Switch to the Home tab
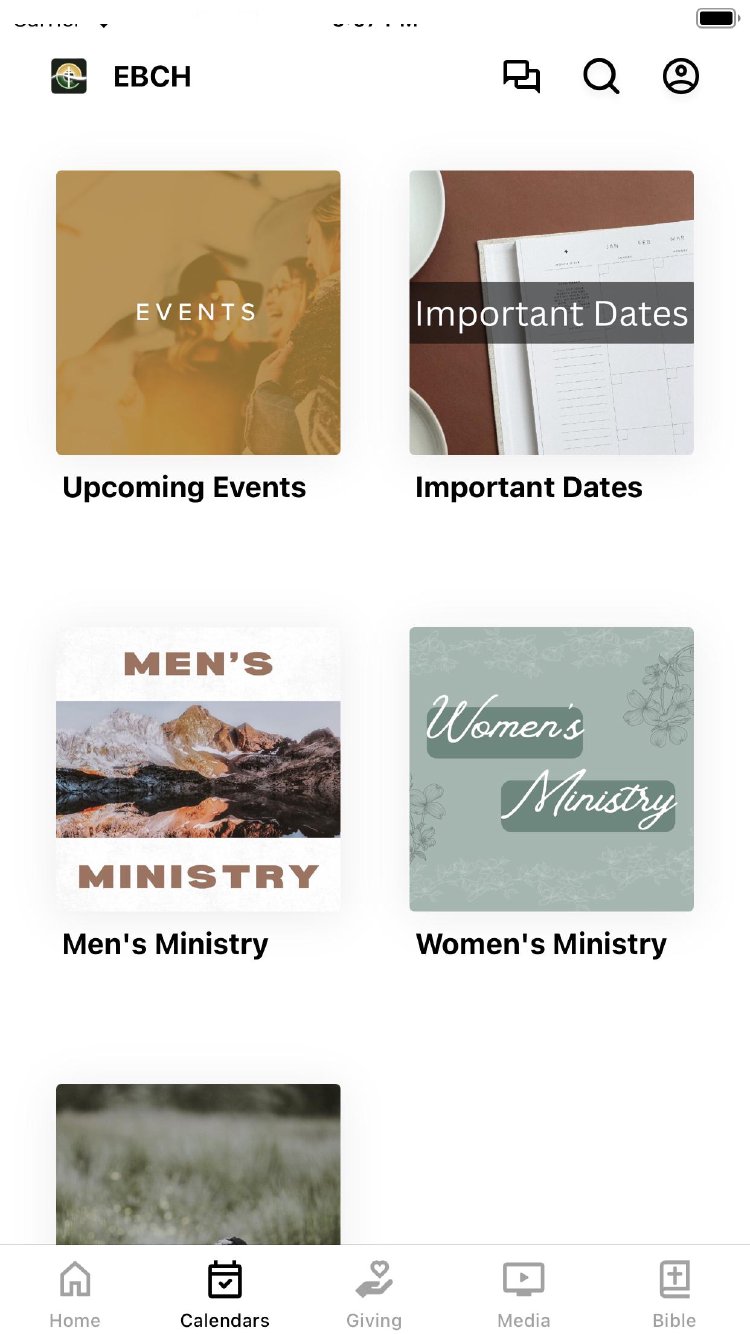The height and width of the screenshot is (1334, 750). coord(75,1294)
